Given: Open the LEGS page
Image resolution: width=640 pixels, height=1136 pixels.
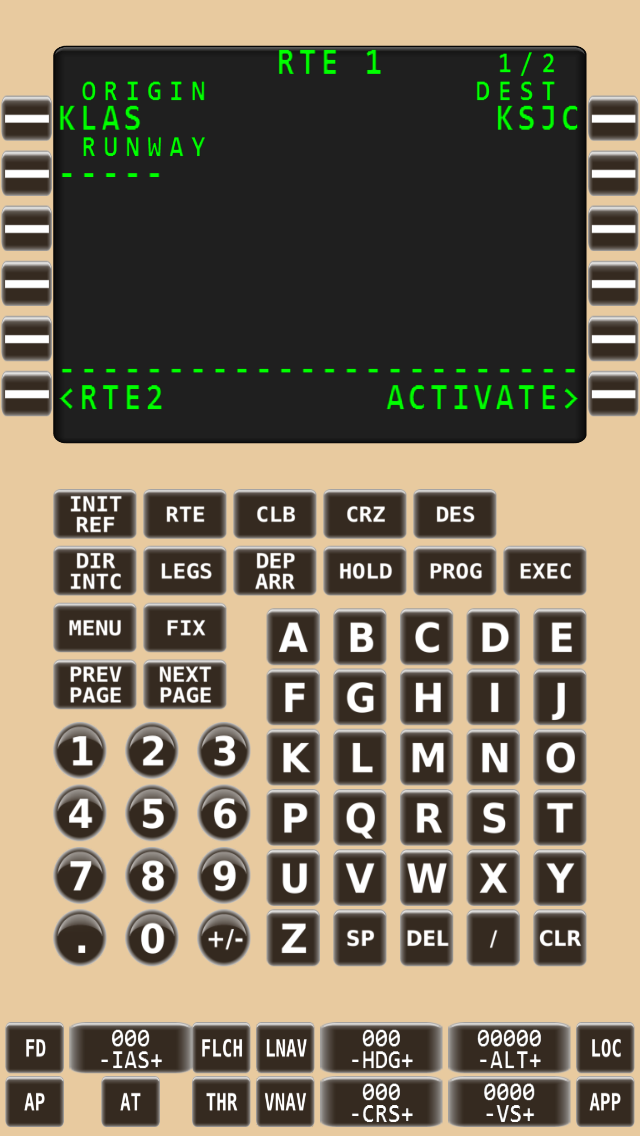Looking at the screenshot, I should 185,571.
